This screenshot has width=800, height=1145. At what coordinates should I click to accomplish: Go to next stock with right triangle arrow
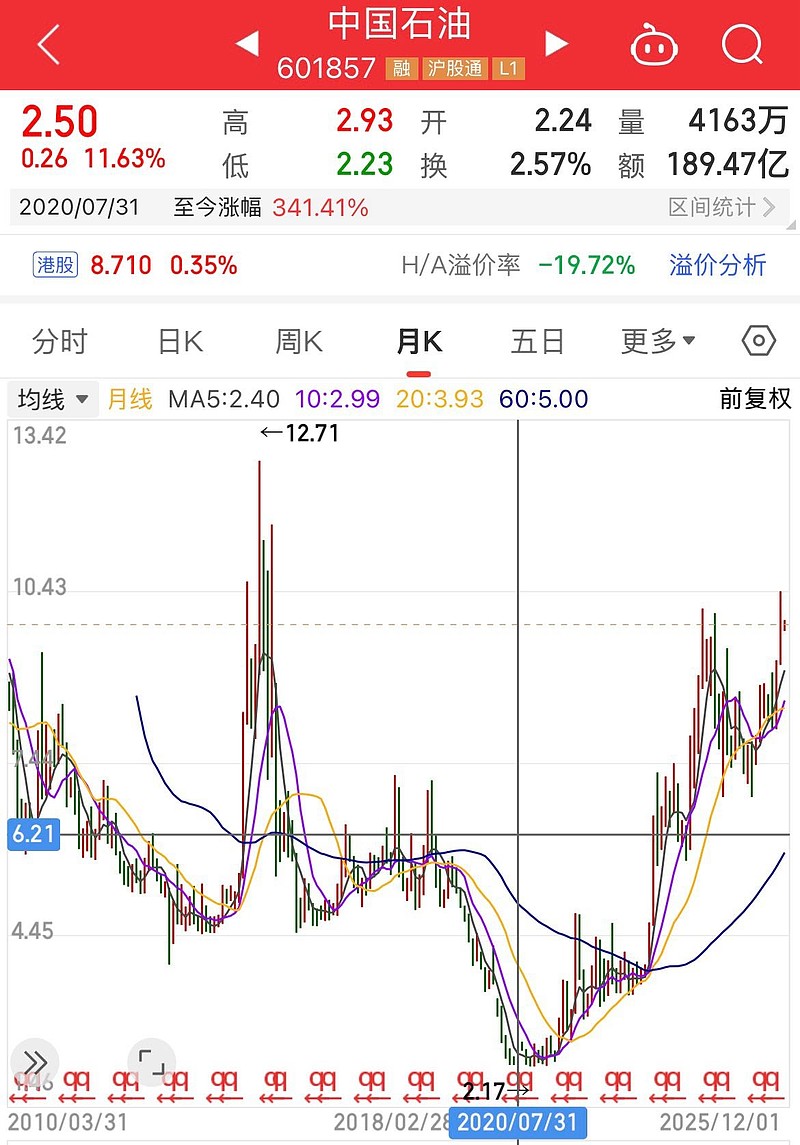pos(557,42)
